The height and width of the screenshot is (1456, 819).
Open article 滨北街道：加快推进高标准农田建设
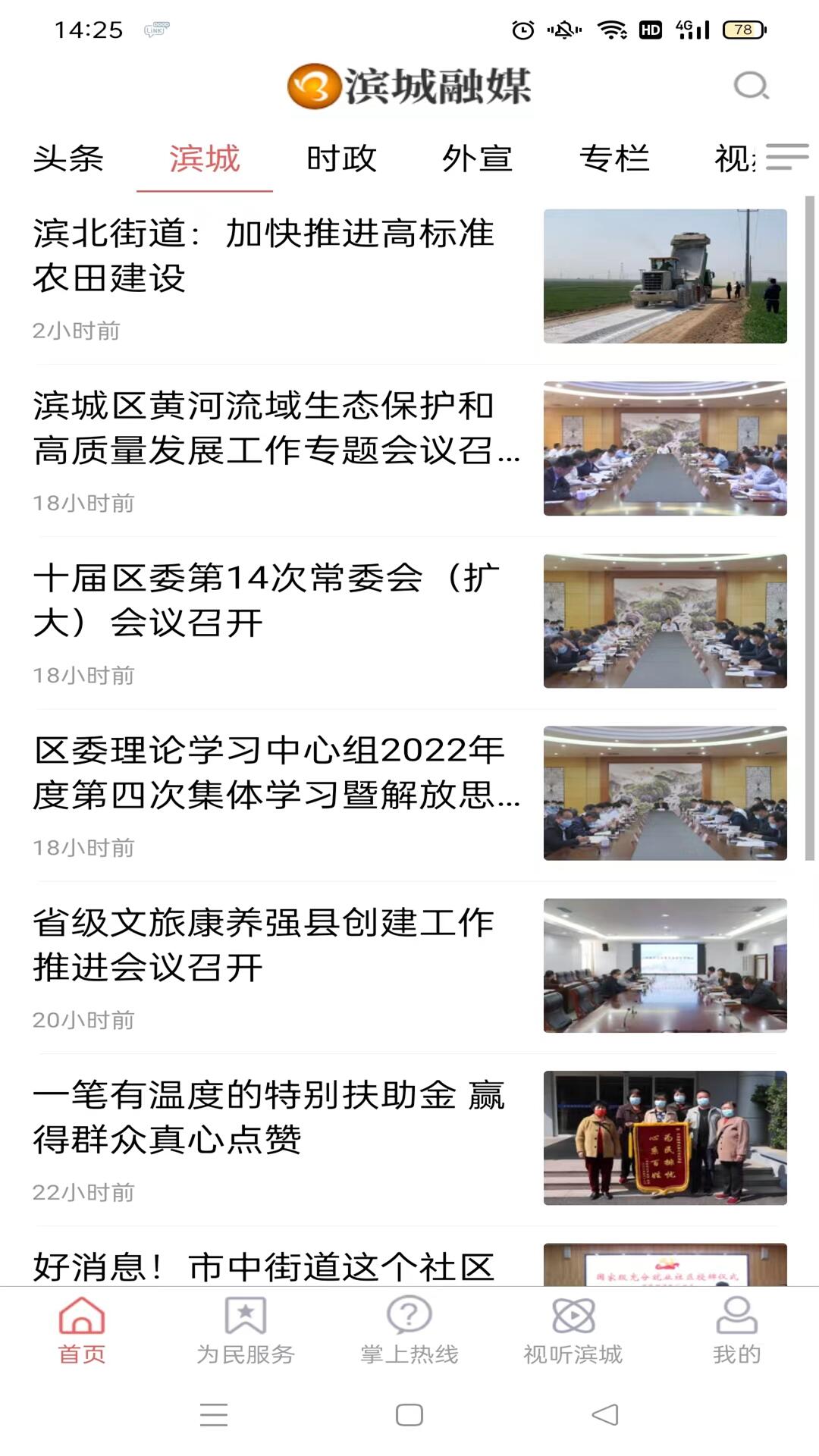[x=264, y=255]
